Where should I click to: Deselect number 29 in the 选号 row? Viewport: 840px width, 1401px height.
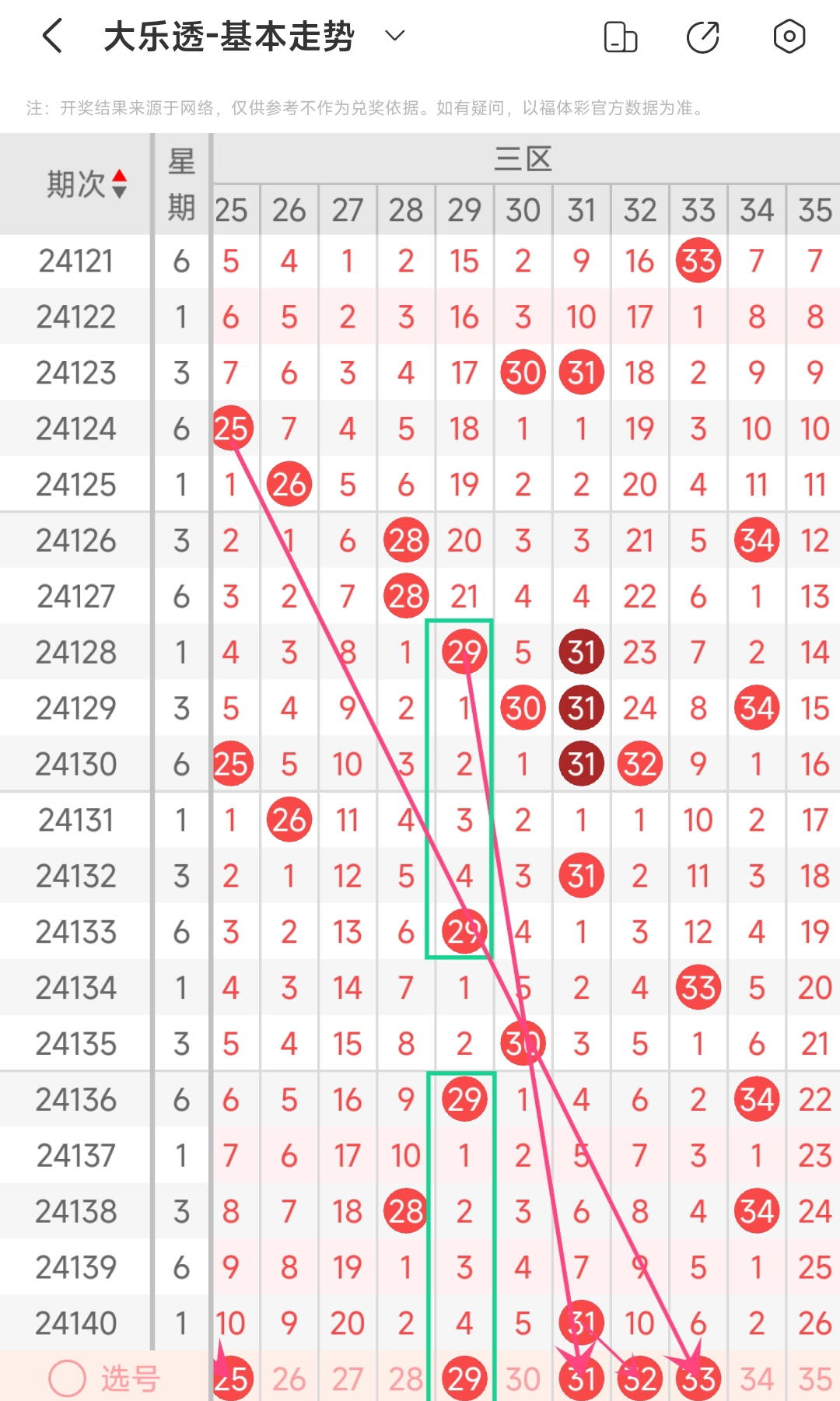464,1379
